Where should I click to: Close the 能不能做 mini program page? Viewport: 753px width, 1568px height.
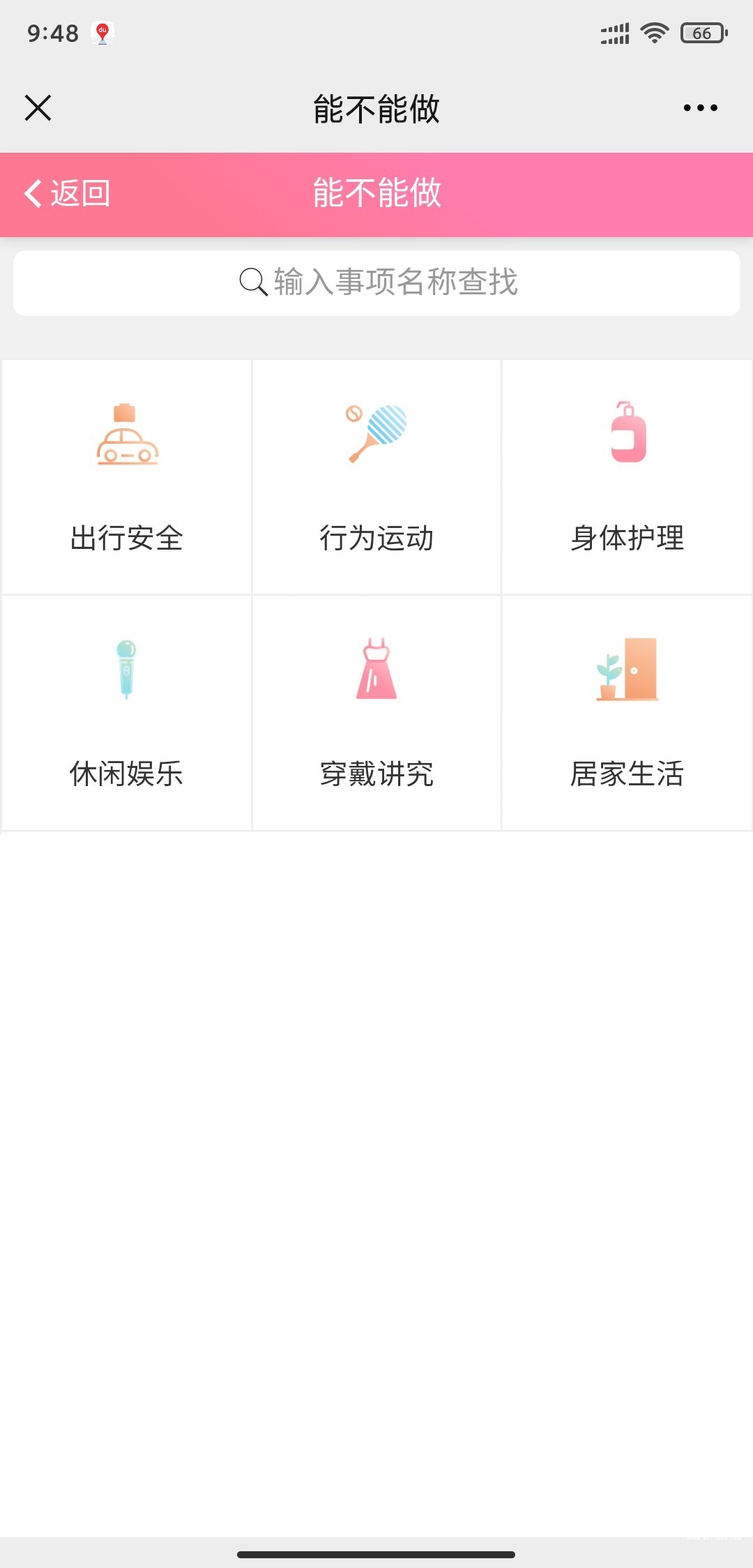click(x=38, y=108)
